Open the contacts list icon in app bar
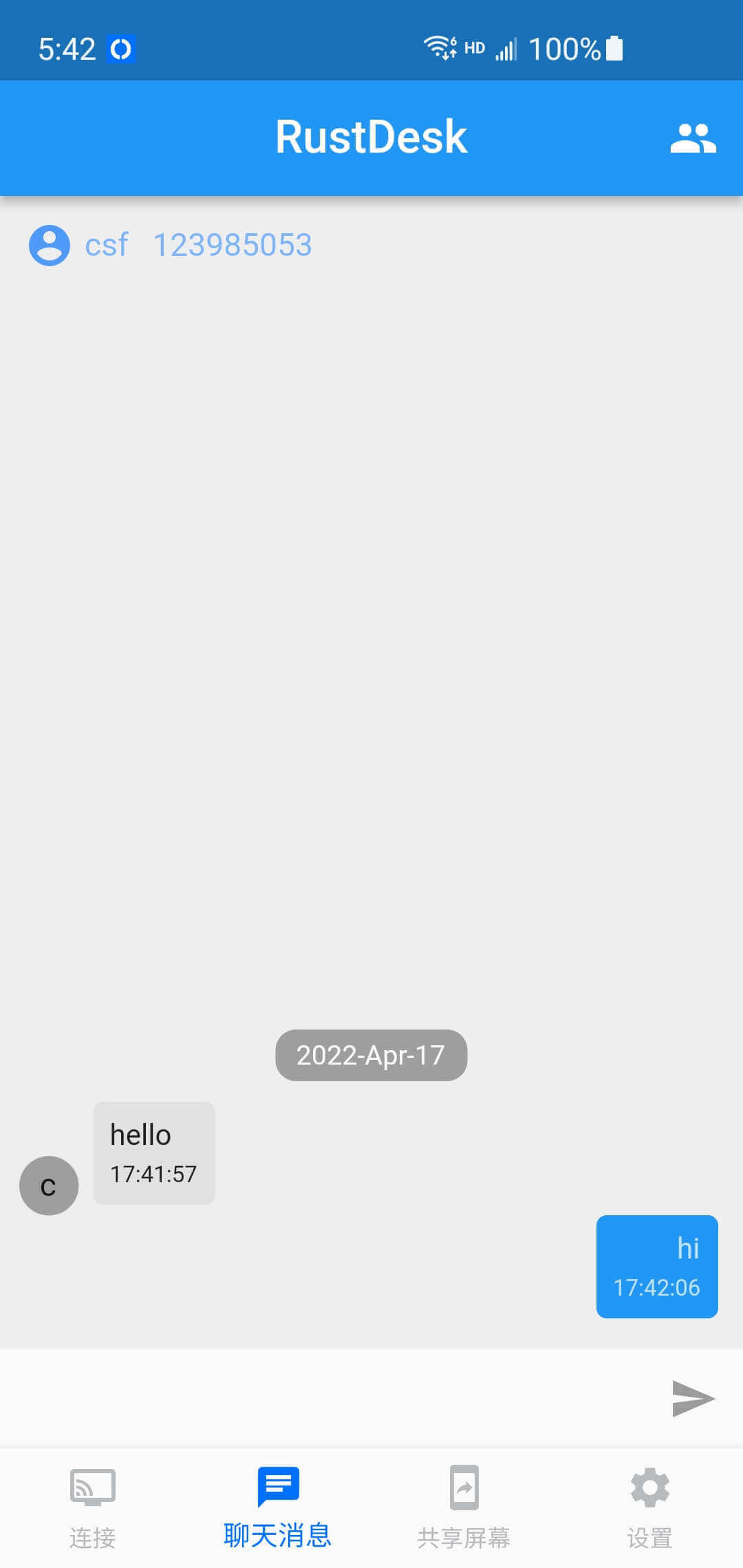743x1568 pixels. tap(693, 138)
